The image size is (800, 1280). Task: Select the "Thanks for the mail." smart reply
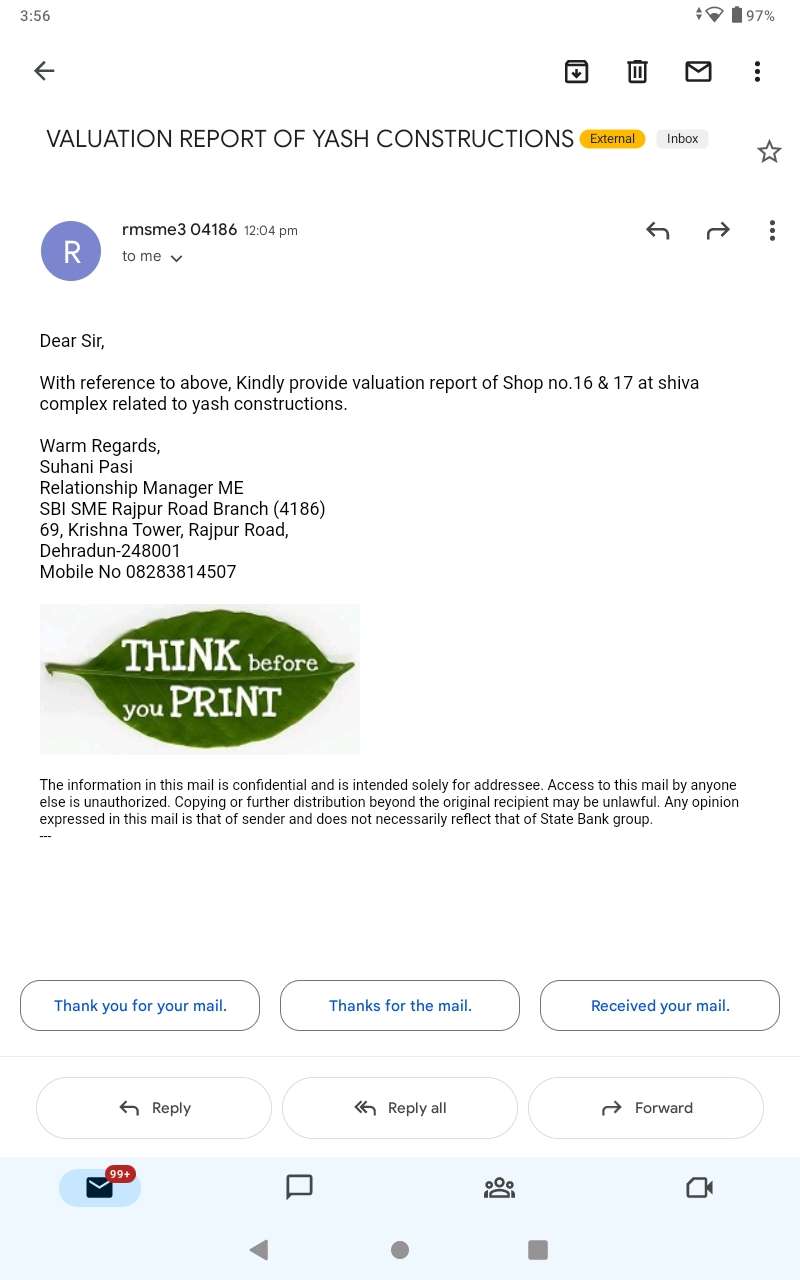pos(400,1006)
